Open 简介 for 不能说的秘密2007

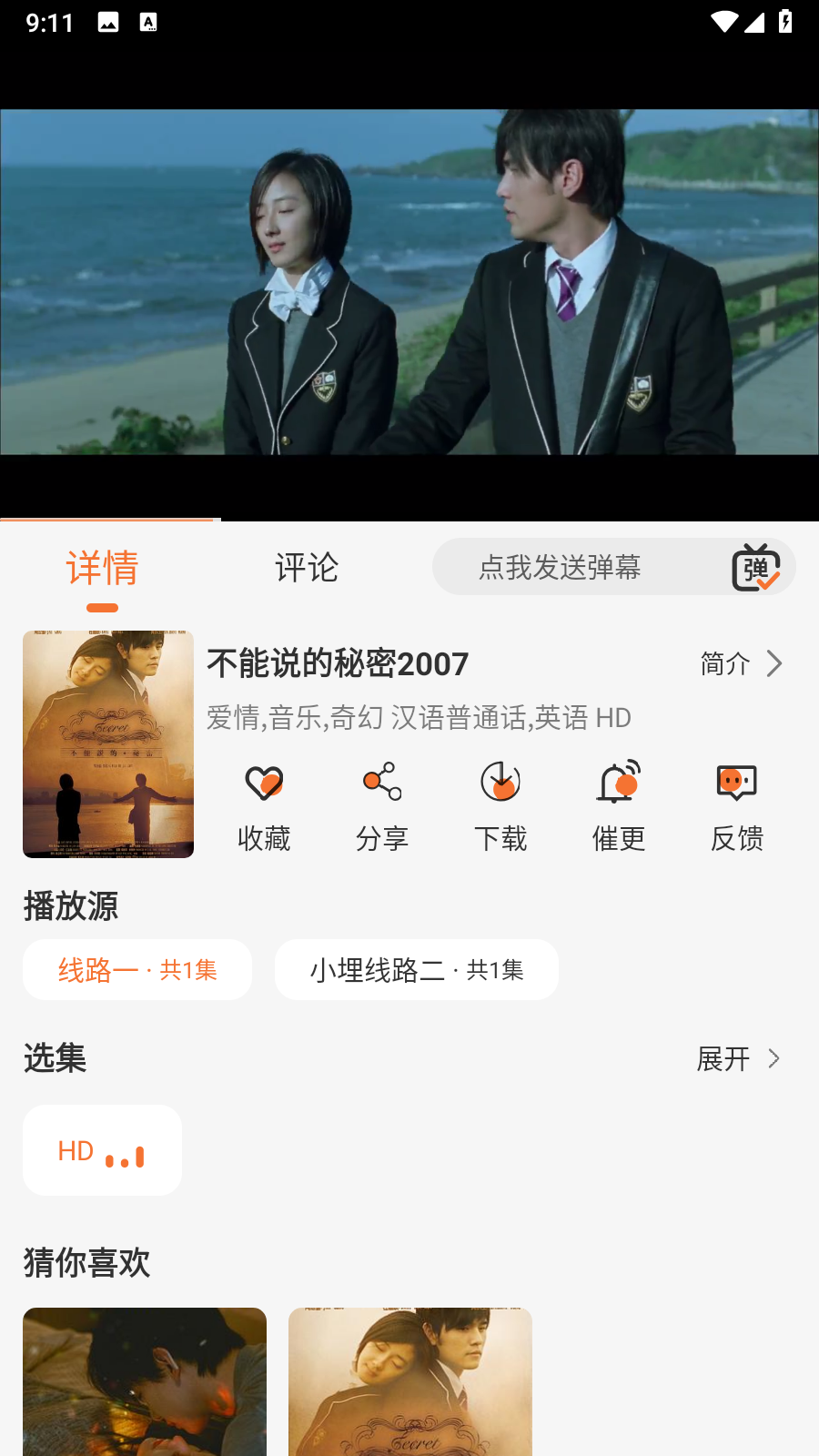741,664
